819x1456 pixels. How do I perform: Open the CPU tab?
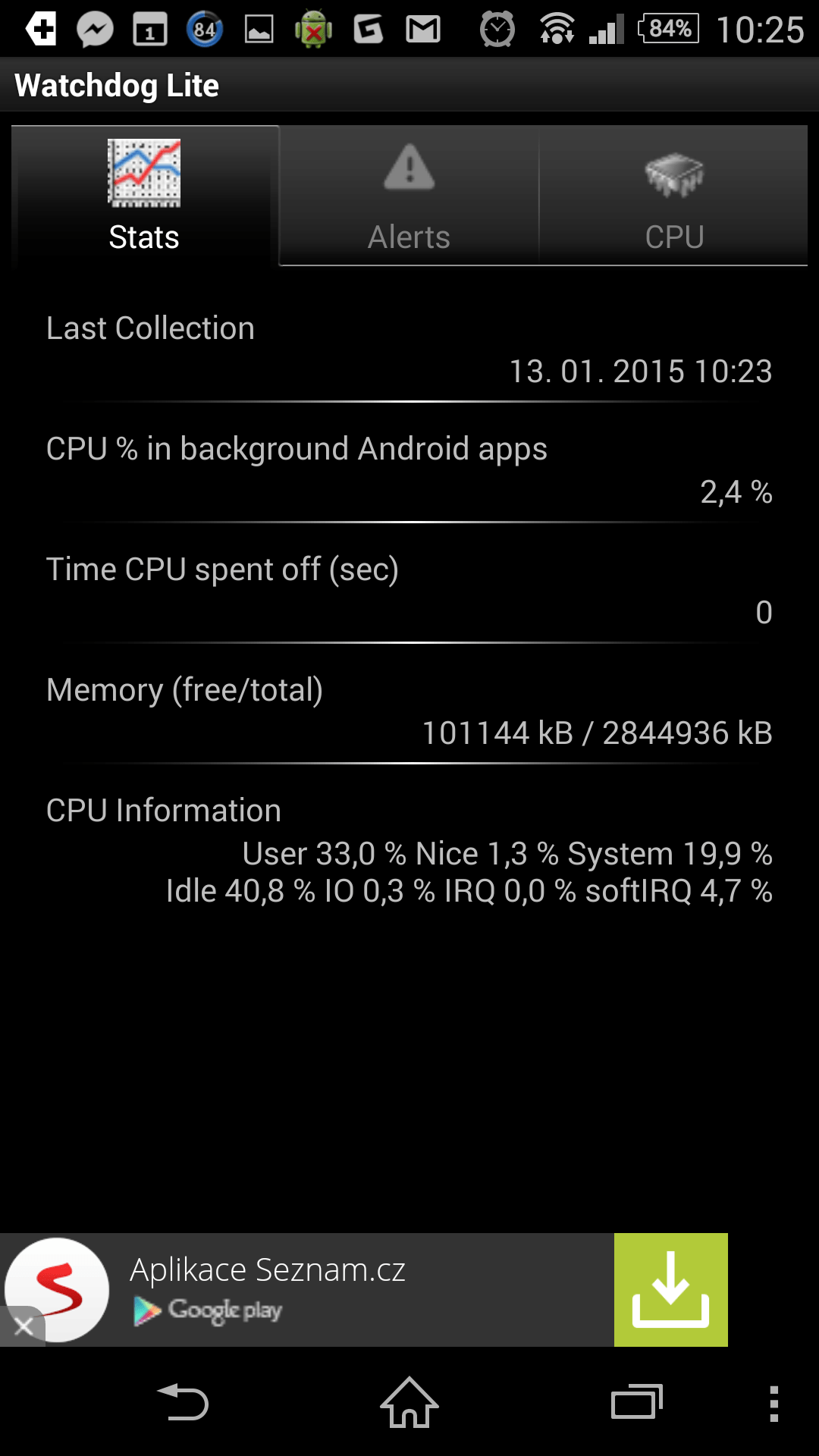673,196
